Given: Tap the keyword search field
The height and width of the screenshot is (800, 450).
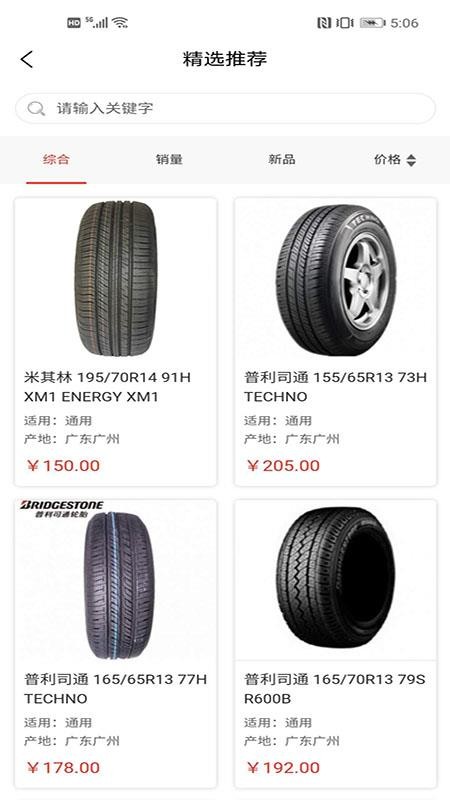Looking at the screenshot, I should (x=225, y=108).
